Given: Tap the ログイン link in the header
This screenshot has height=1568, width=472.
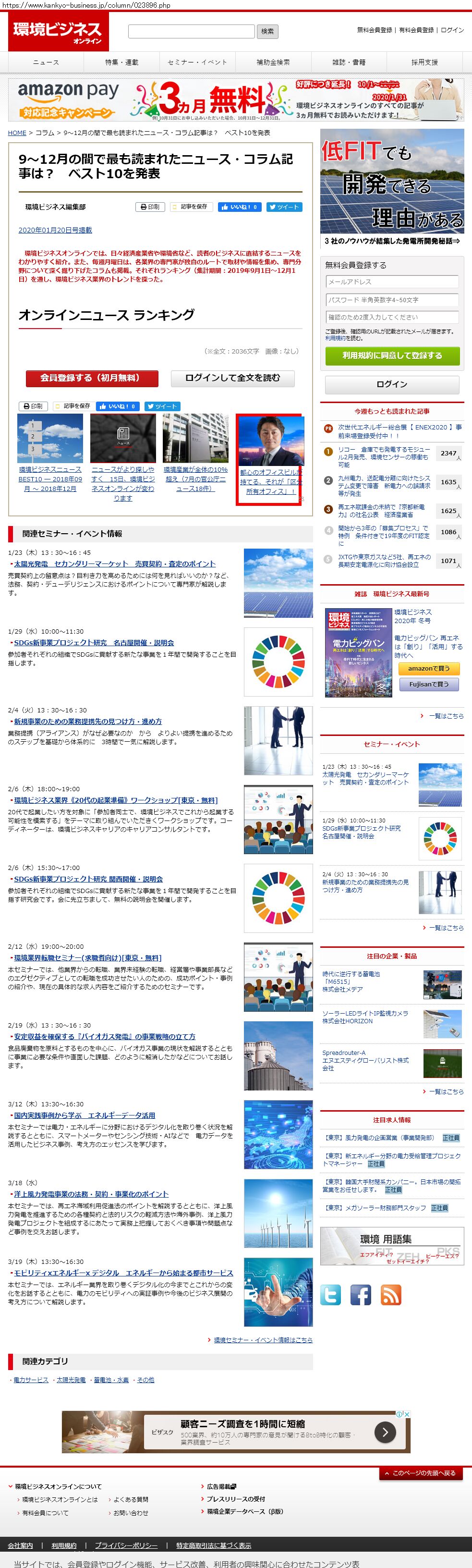Looking at the screenshot, I should [452, 30].
